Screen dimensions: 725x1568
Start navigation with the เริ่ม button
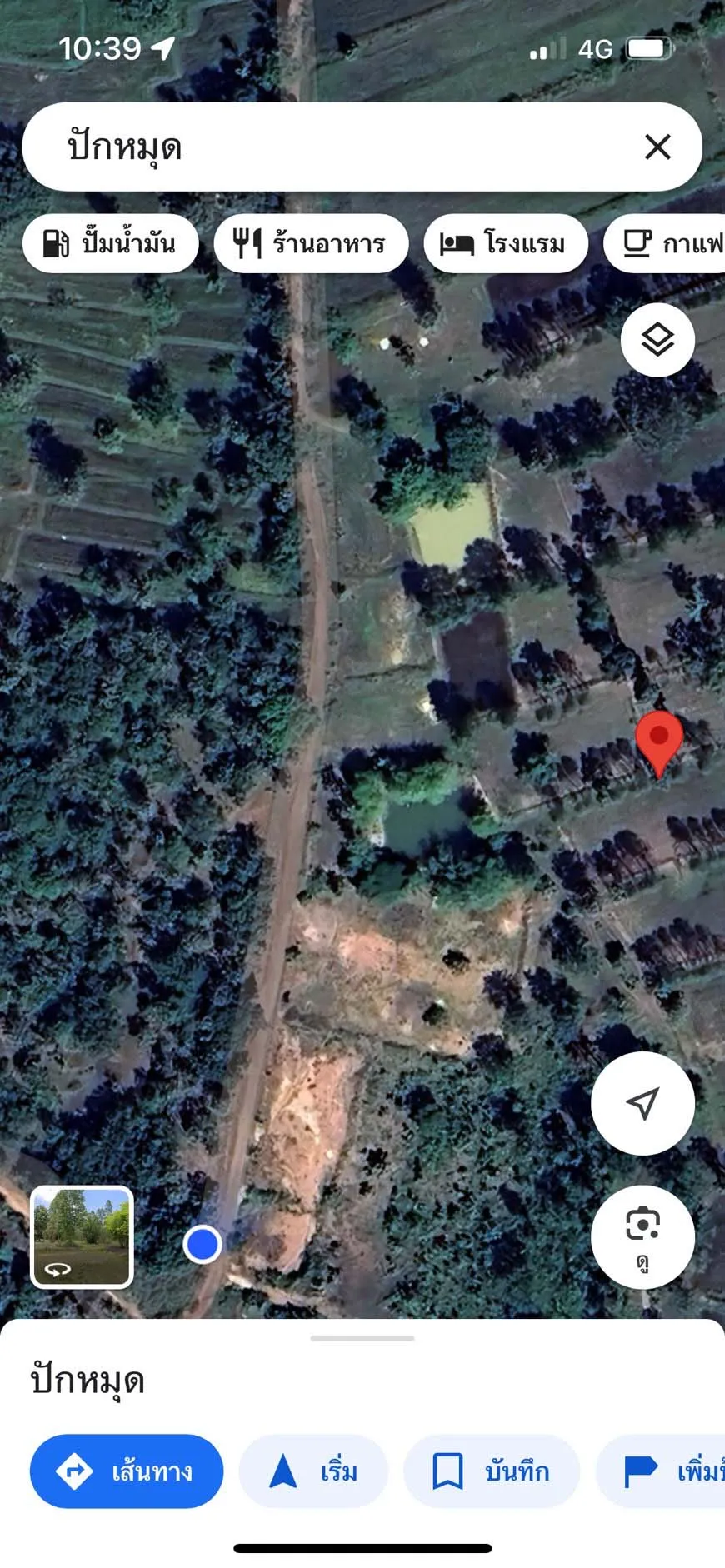coord(313,1471)
